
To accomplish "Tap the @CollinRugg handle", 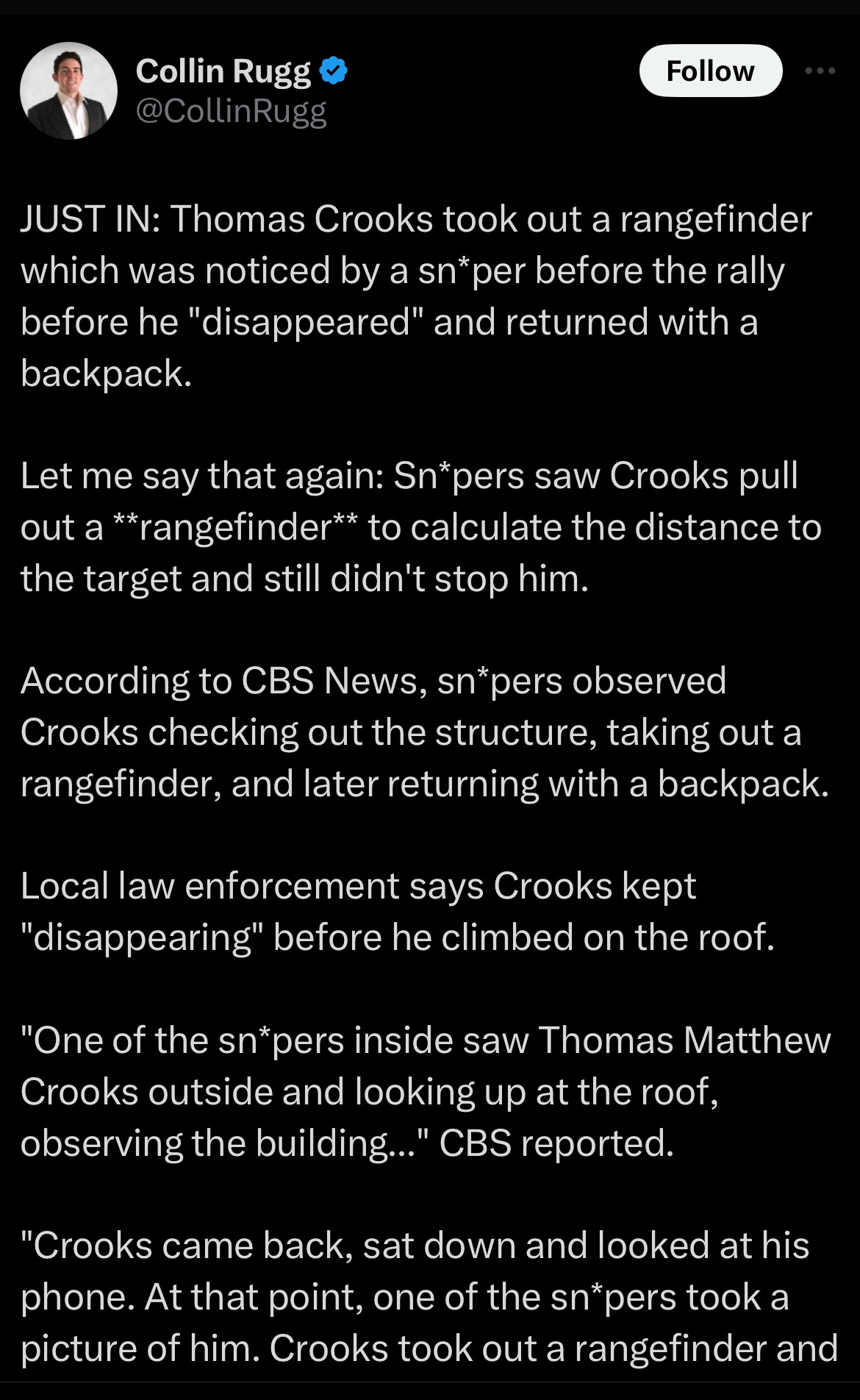I will click(231, 111).
